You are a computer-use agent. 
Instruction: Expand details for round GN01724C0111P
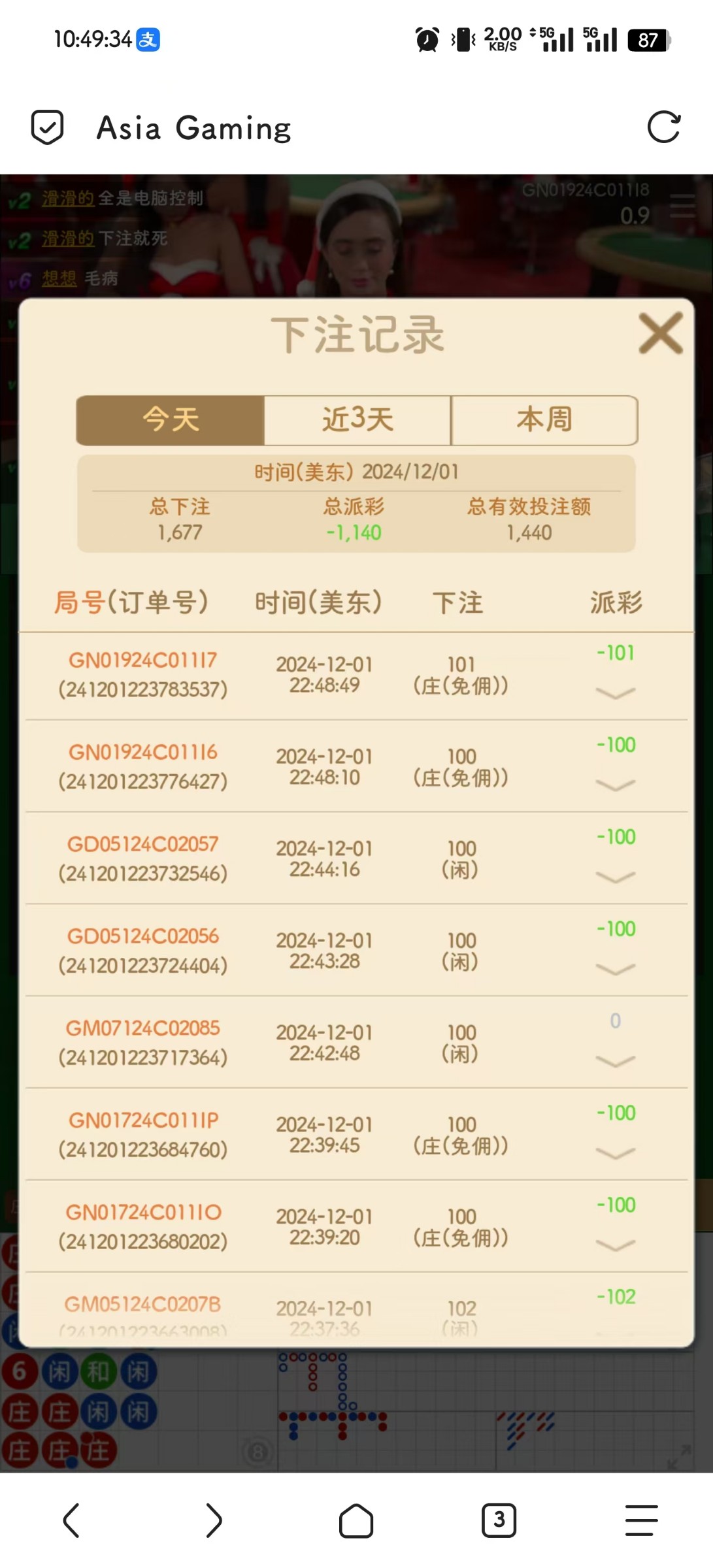coord(615,1154)
